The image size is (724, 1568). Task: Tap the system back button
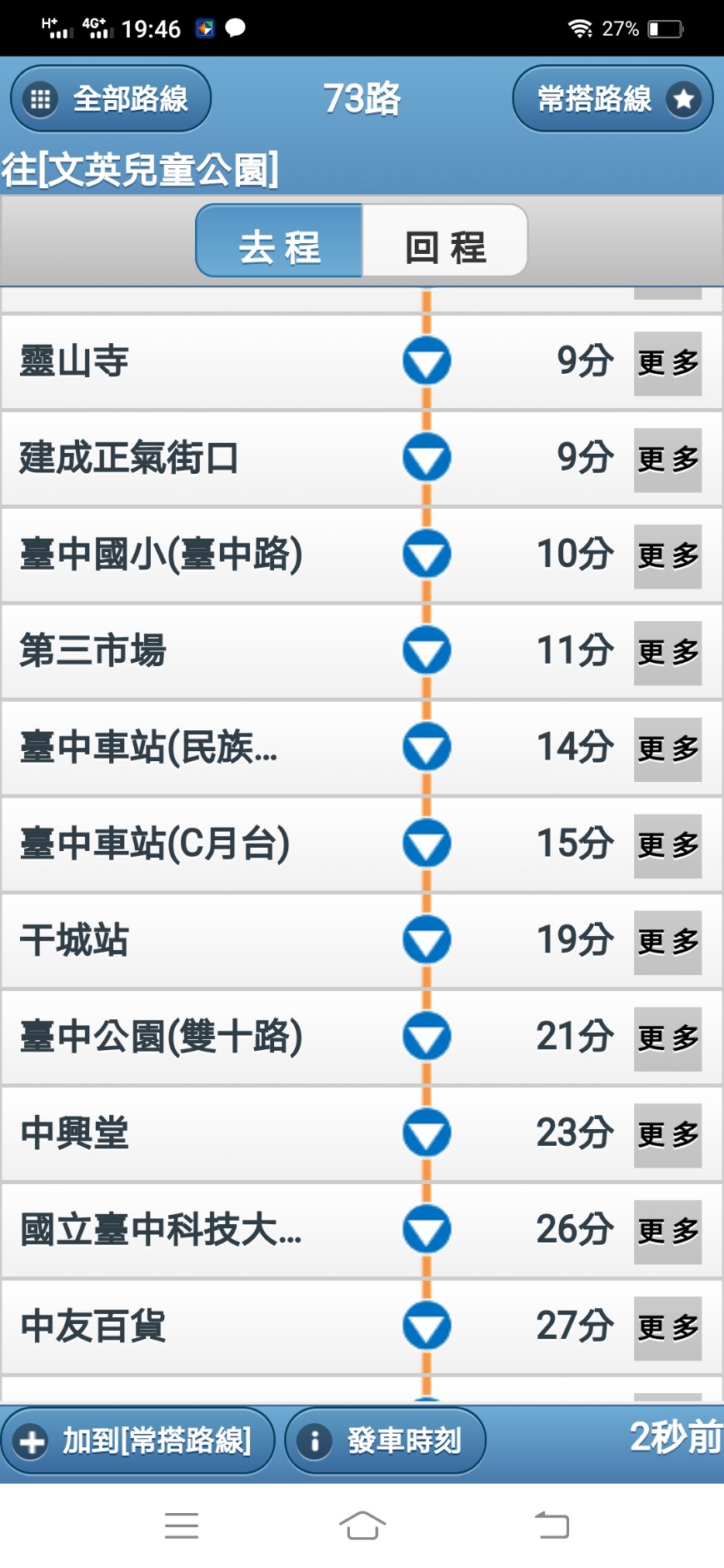pos(552,1526)
